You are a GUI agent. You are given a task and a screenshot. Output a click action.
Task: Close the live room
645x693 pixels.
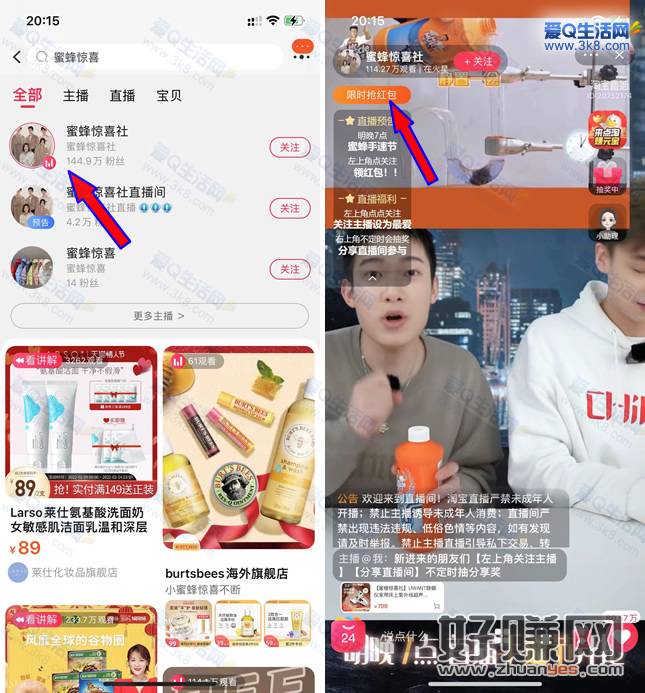[x=620, y=57]
